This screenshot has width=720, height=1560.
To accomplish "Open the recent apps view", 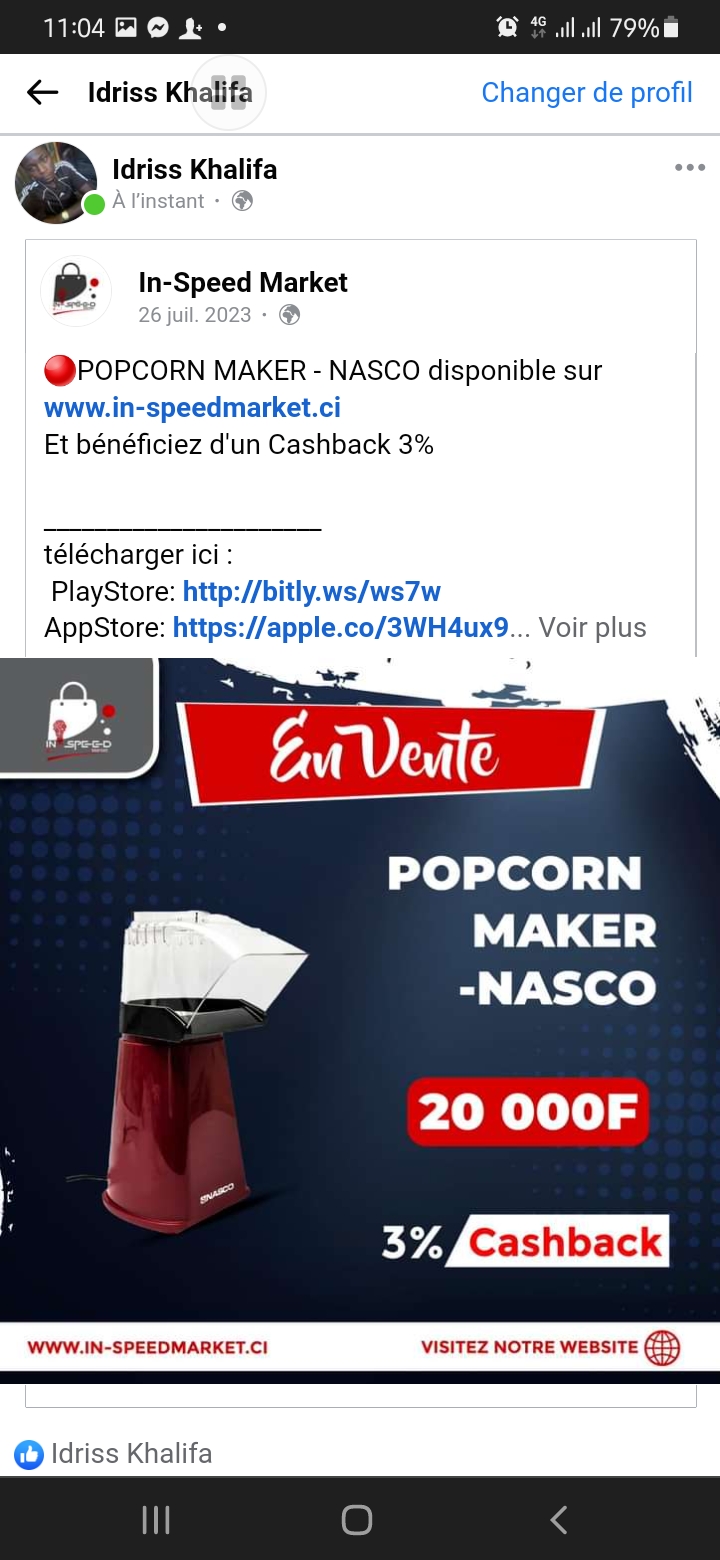I will [x=156, y=1520].
